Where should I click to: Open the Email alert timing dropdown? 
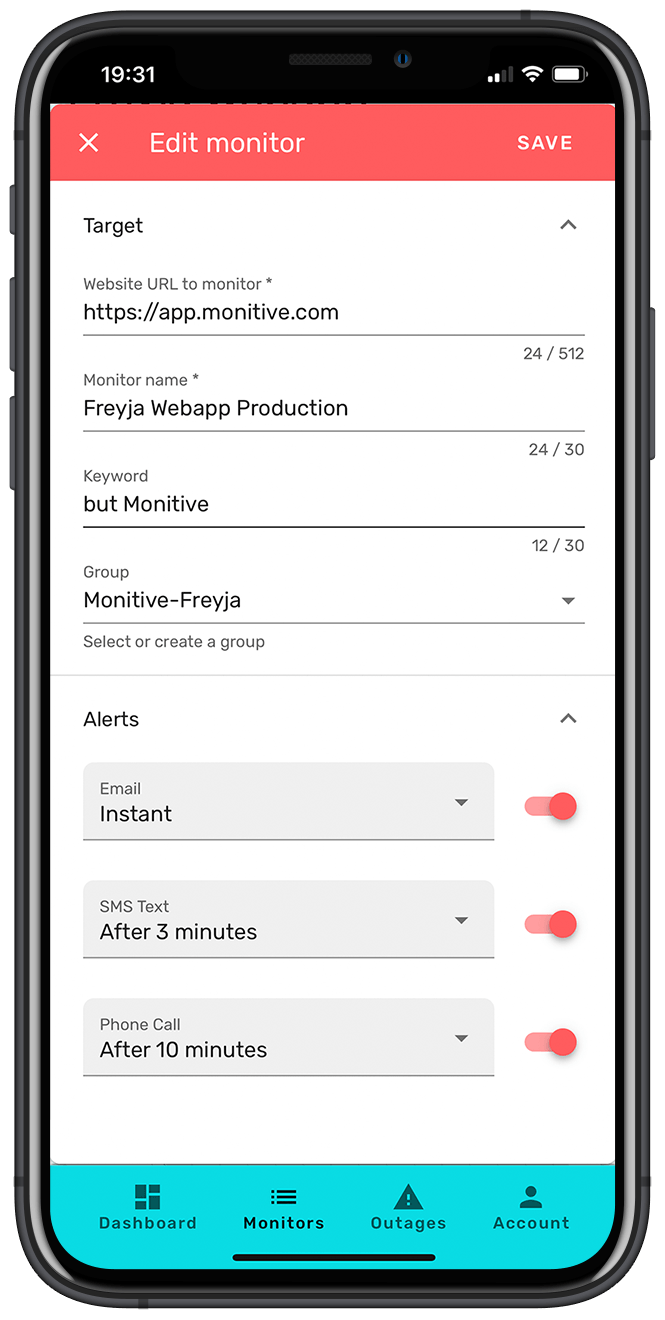point(288,803)
